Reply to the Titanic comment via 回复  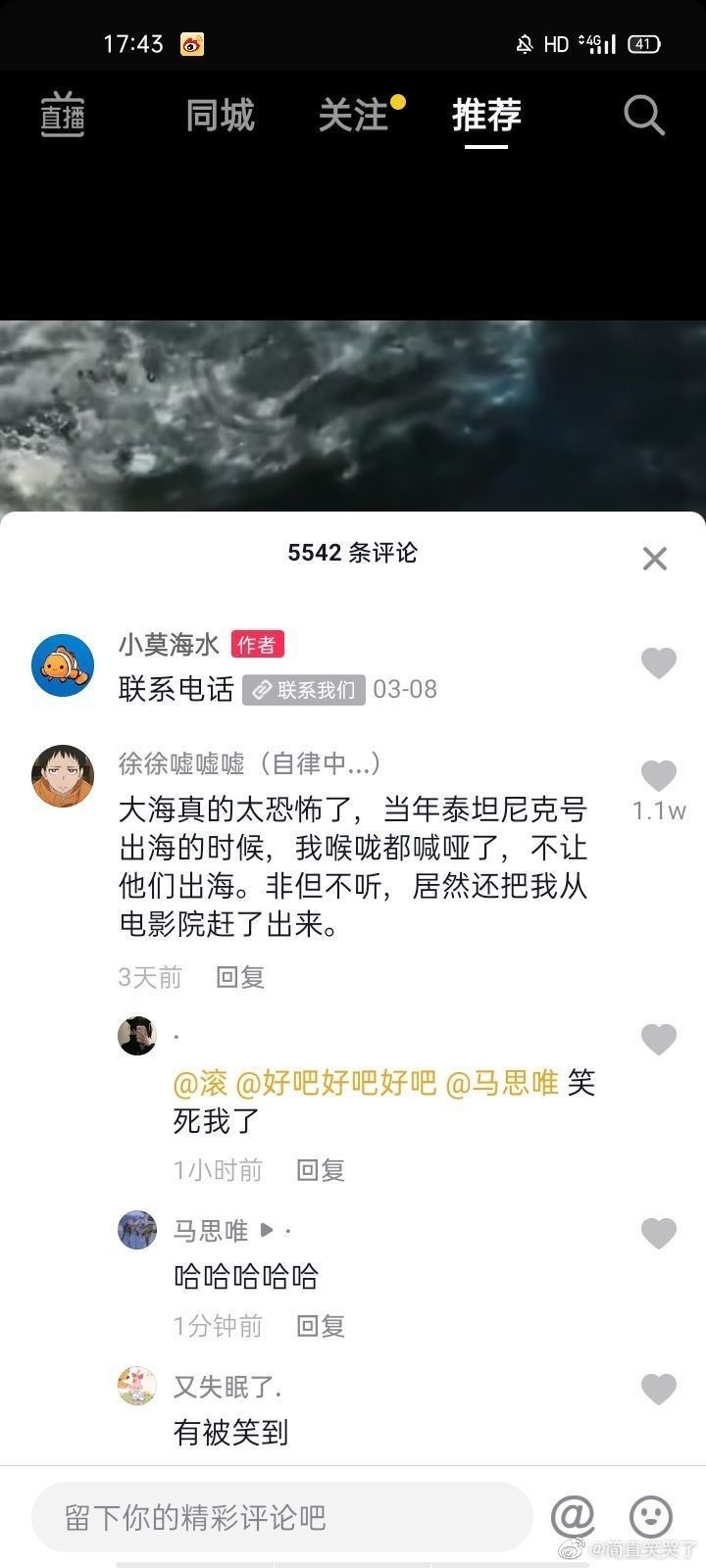pos(239,976)
